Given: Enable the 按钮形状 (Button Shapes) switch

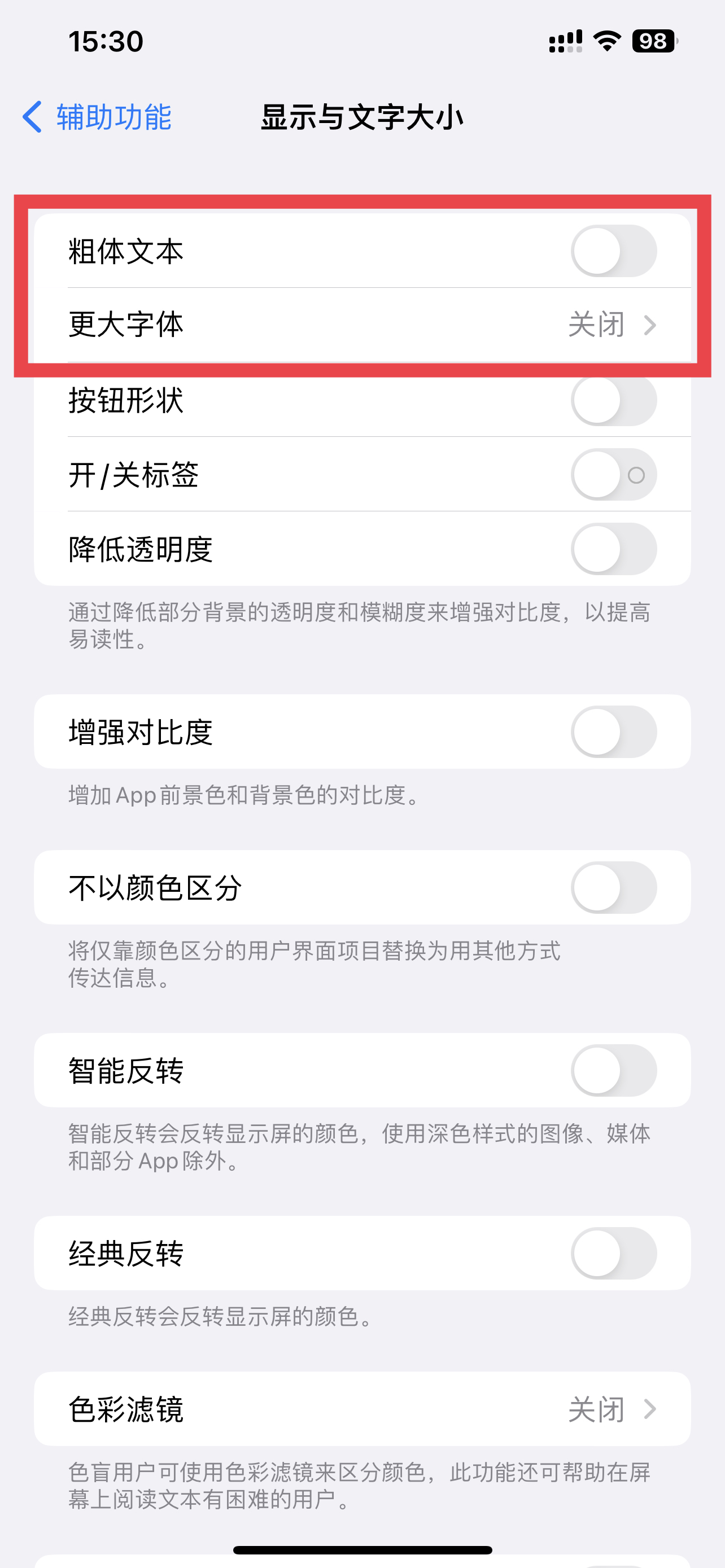Looking at the screenshot, I should click(x=614, y=401).
